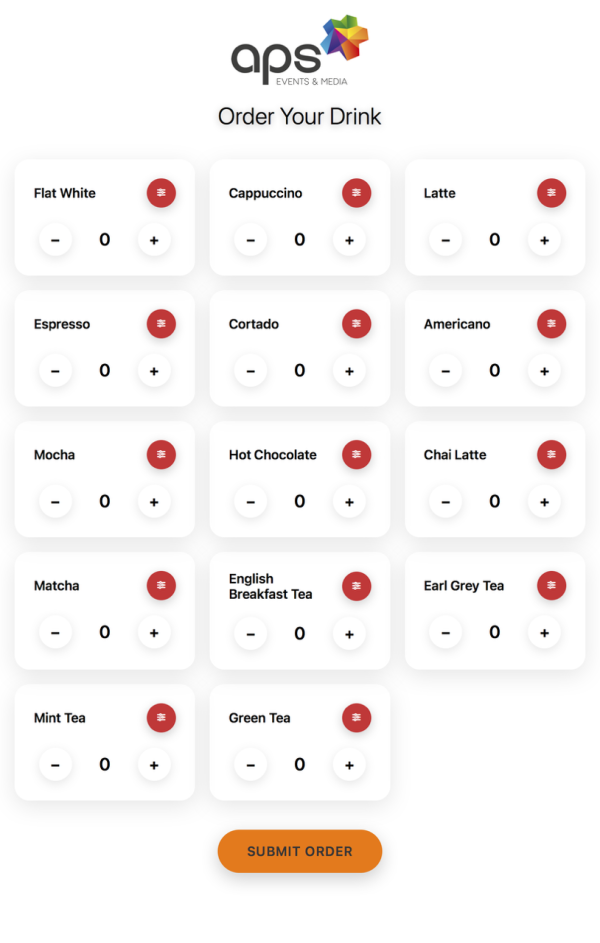This screenshot has width=600, height=943.
Task: Add one Latte
Action: pyautogui.click(x=544, y=240)
